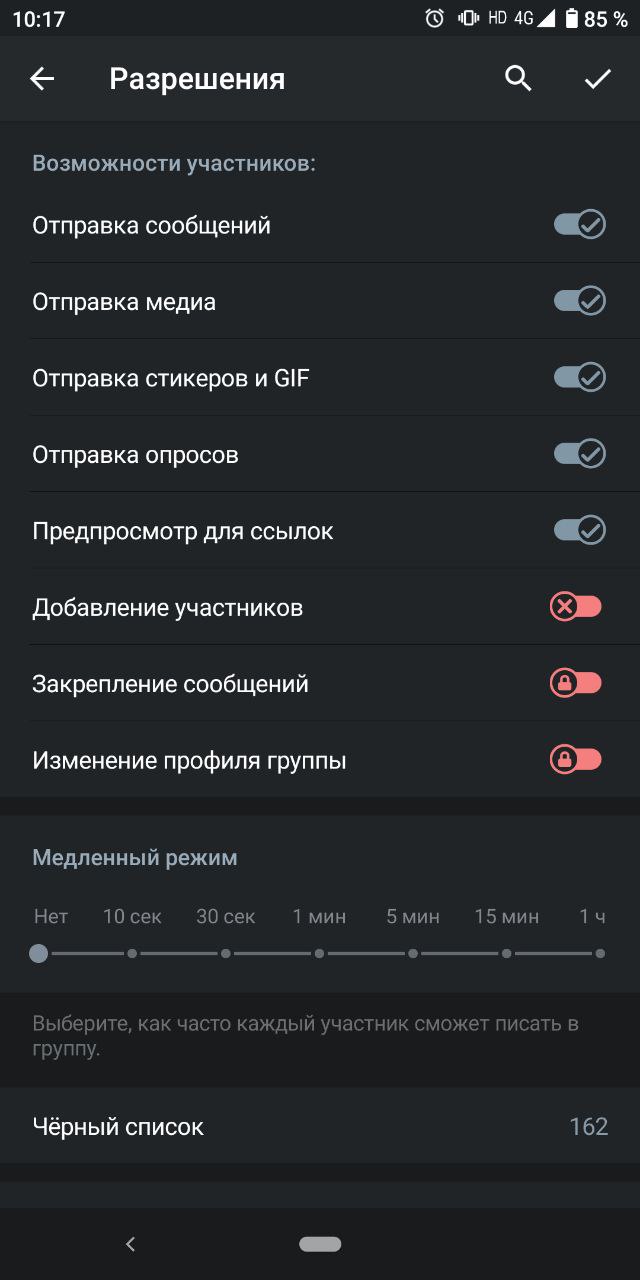Tap the locked Изменение профиля группы switch
640x1280 pixels.
(576, 760)
